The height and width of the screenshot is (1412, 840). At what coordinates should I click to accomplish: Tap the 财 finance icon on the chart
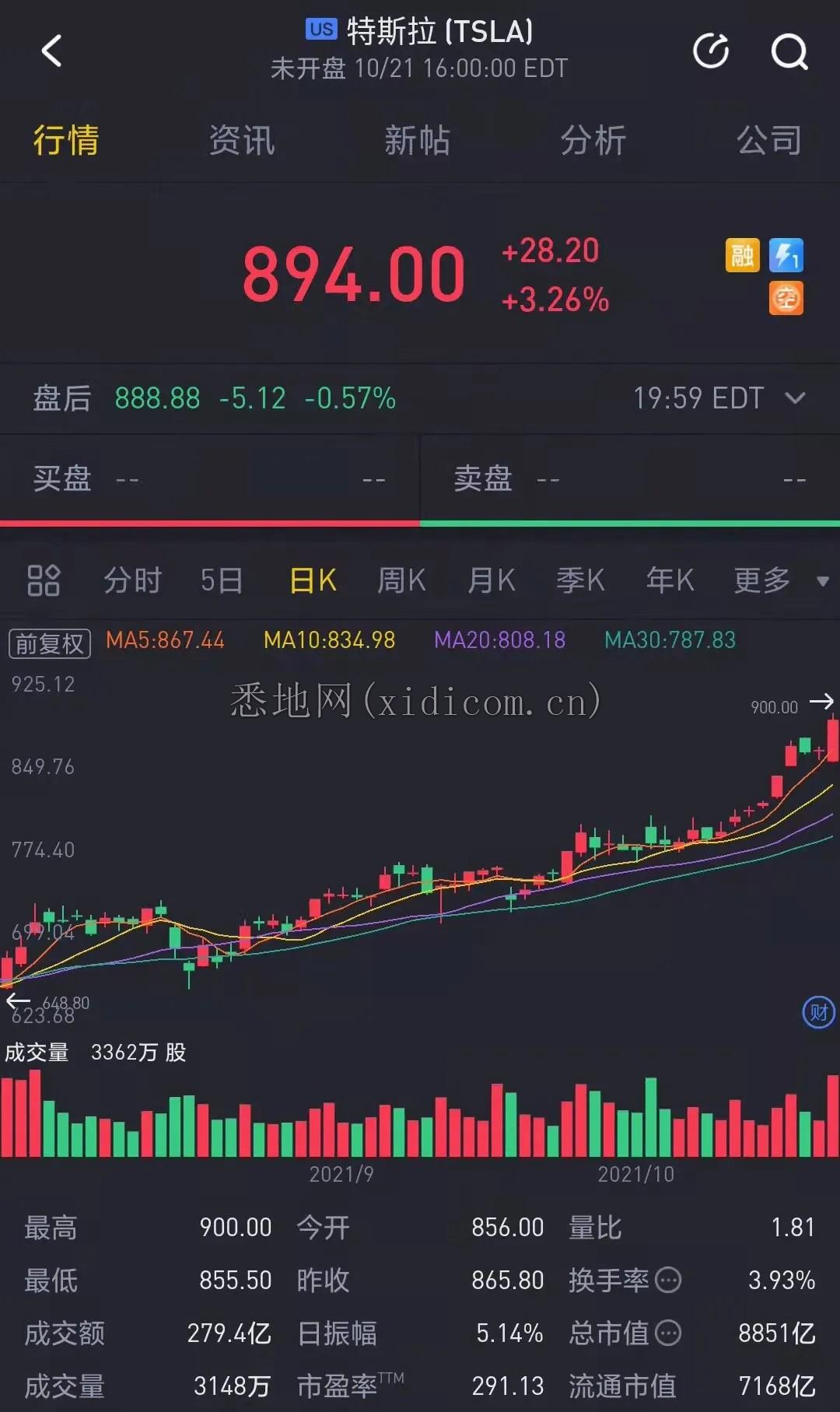point(817,1013)
